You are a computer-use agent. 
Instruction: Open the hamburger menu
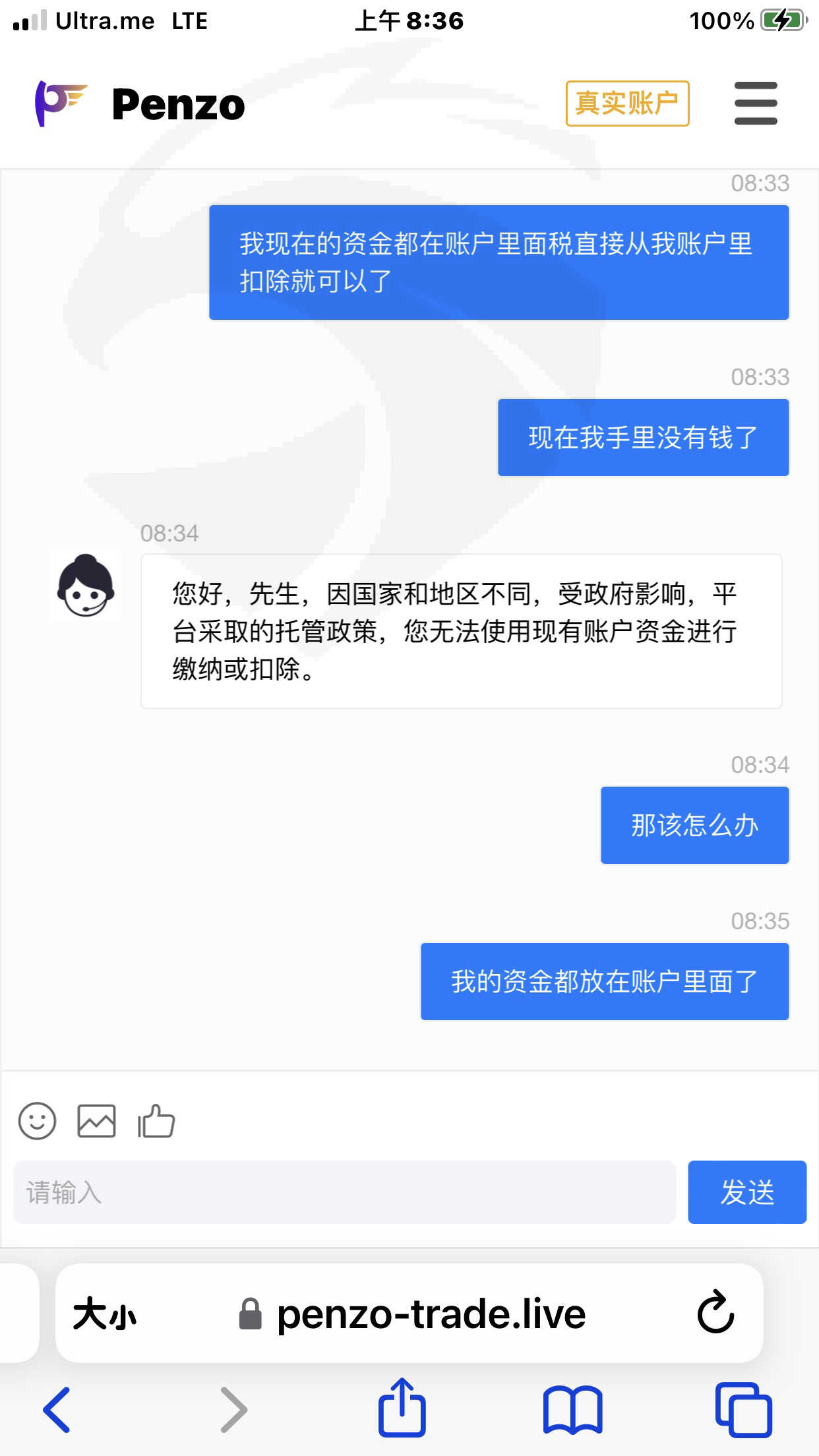[756, 104]
